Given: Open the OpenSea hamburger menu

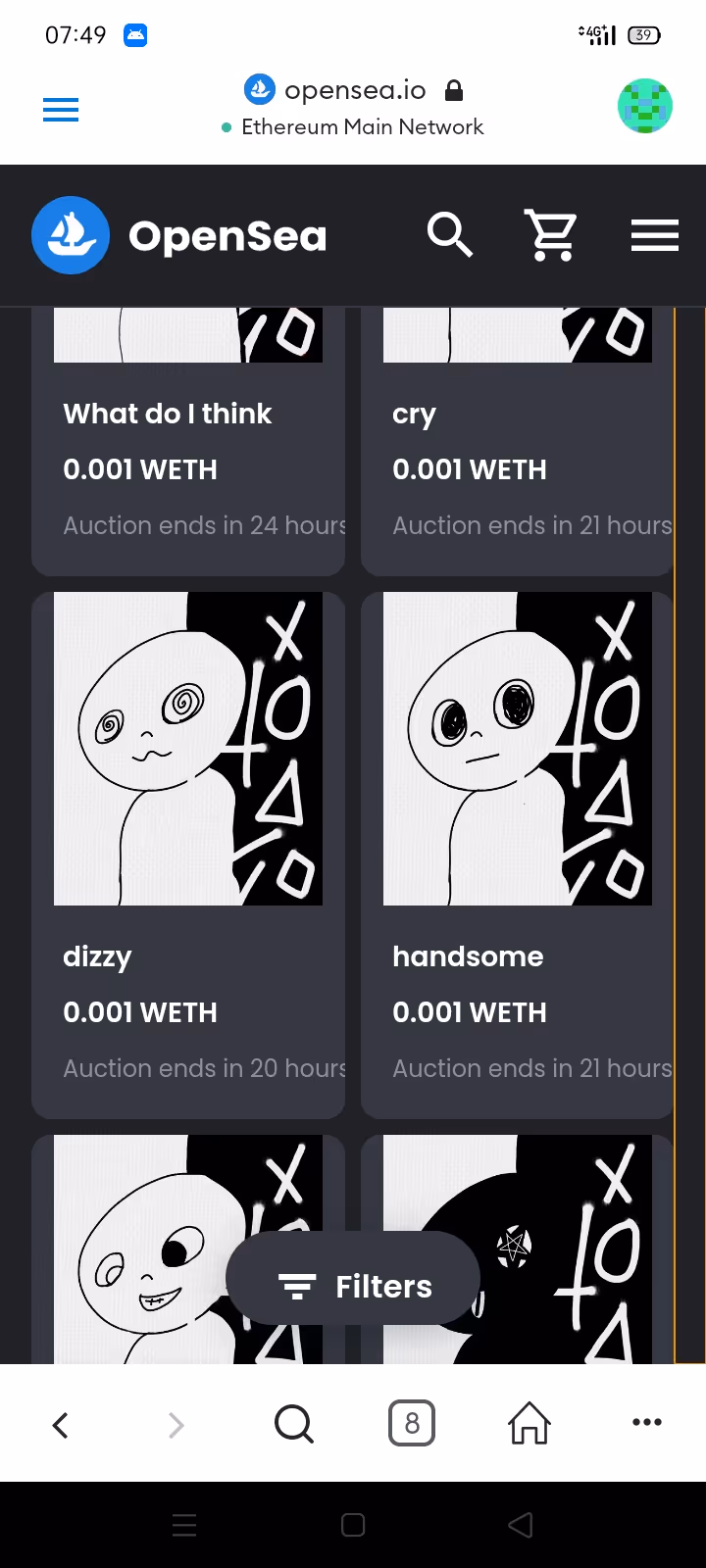Looking at the screenshot, I should coord(654,235).
